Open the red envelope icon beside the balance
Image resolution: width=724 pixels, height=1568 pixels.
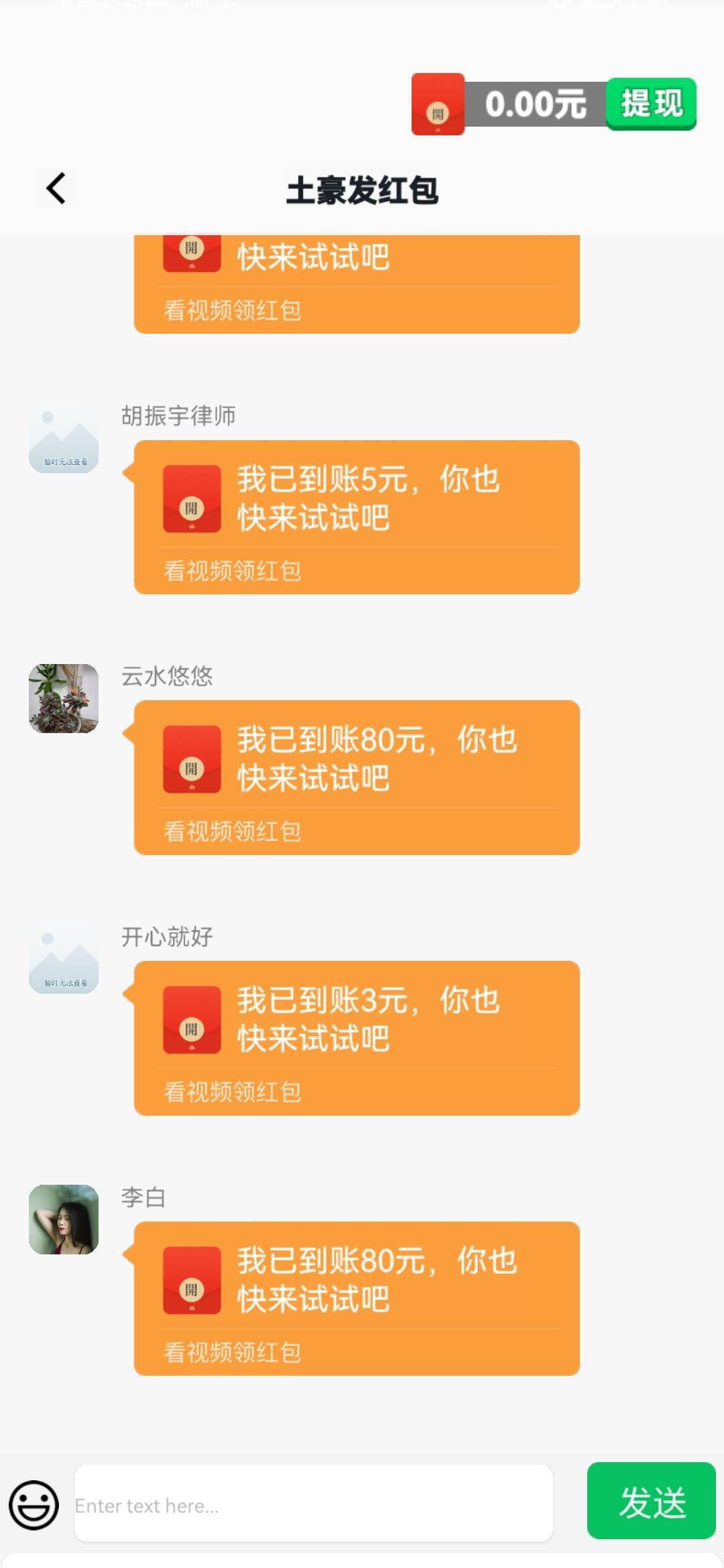[x=437, y=106]
